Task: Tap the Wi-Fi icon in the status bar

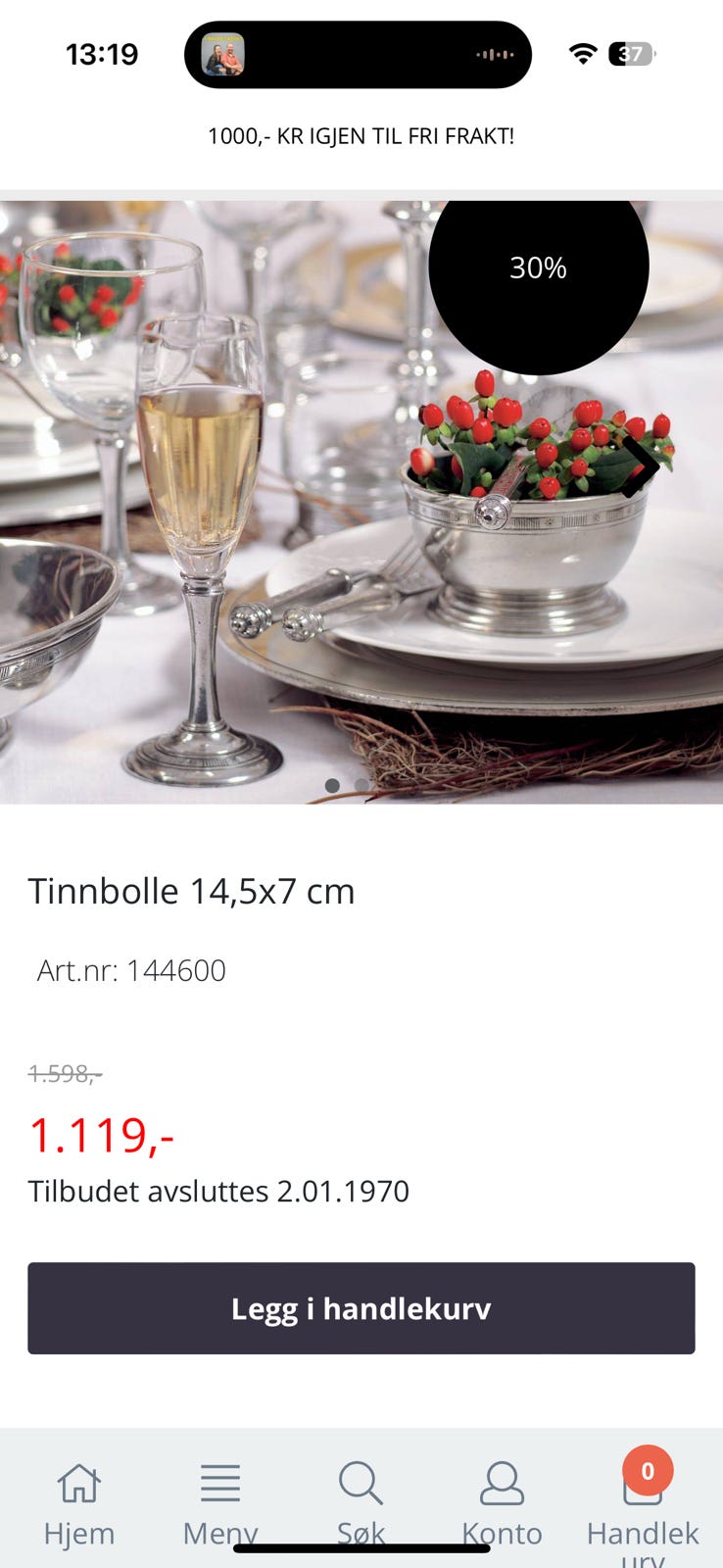Action: pos(582,54)
